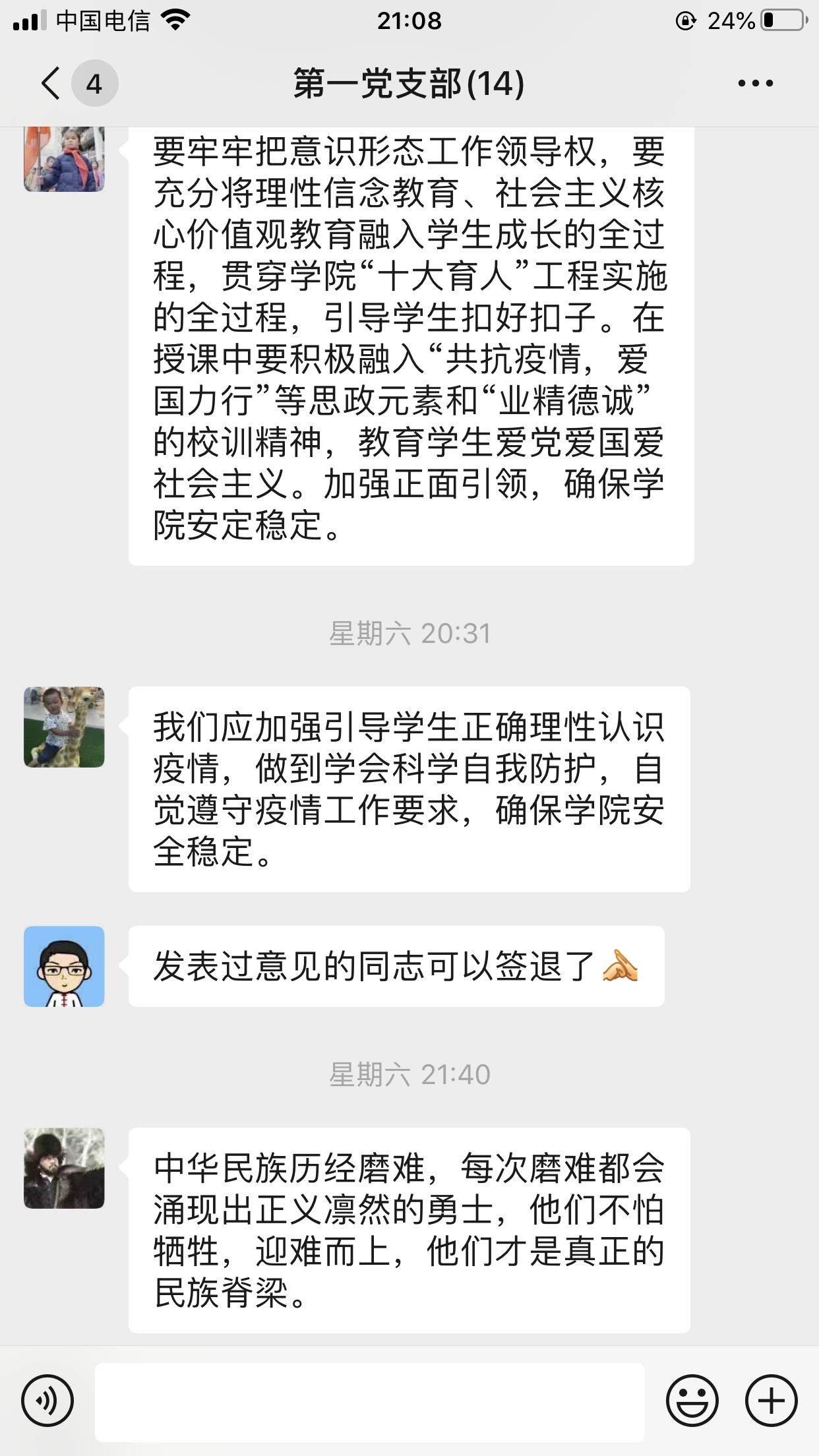Open the group chat options menu
The image size is (819, 1456).
[x=755, y=84]
